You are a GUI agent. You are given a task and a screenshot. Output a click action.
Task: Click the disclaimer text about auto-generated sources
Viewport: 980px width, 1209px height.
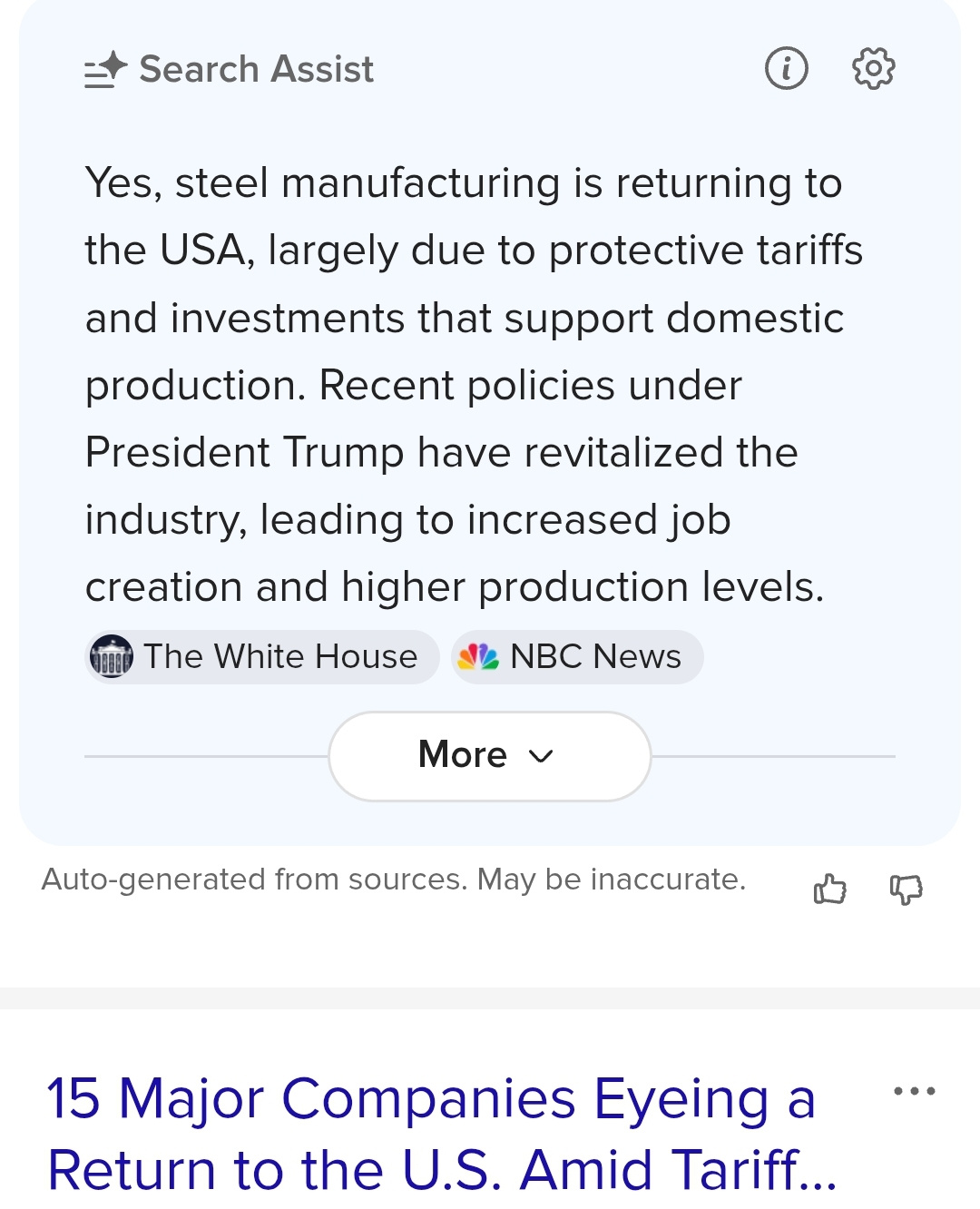pos(395,879)
